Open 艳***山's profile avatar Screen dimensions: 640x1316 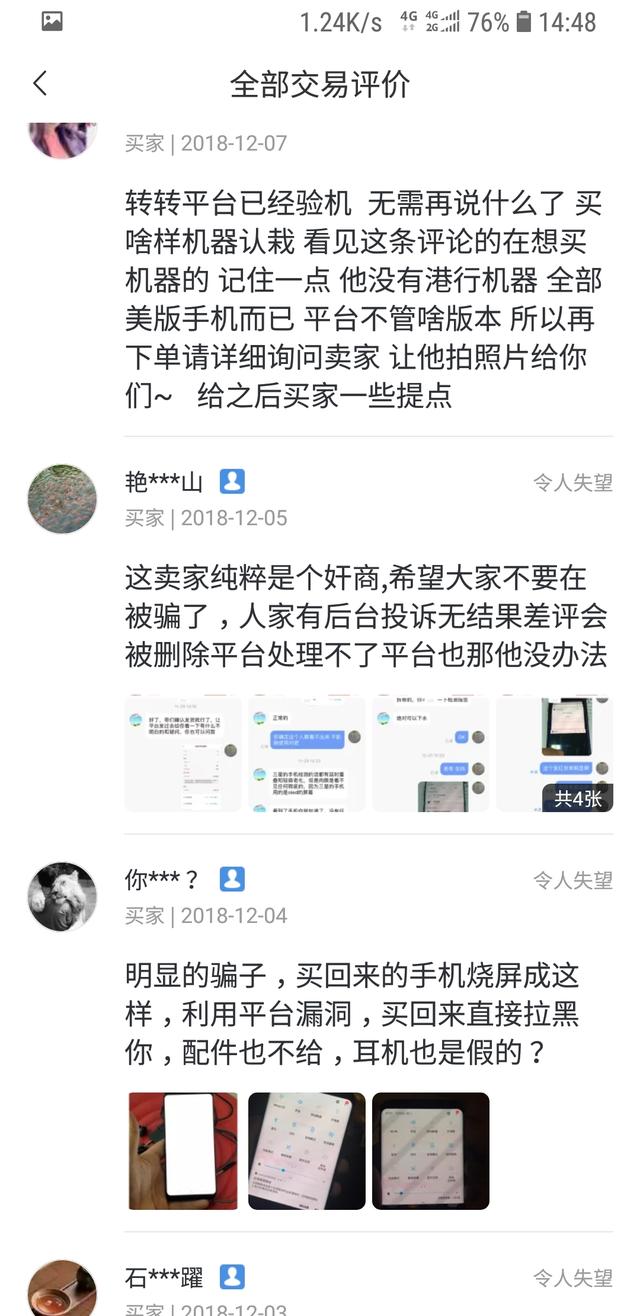tap(62, 499)
